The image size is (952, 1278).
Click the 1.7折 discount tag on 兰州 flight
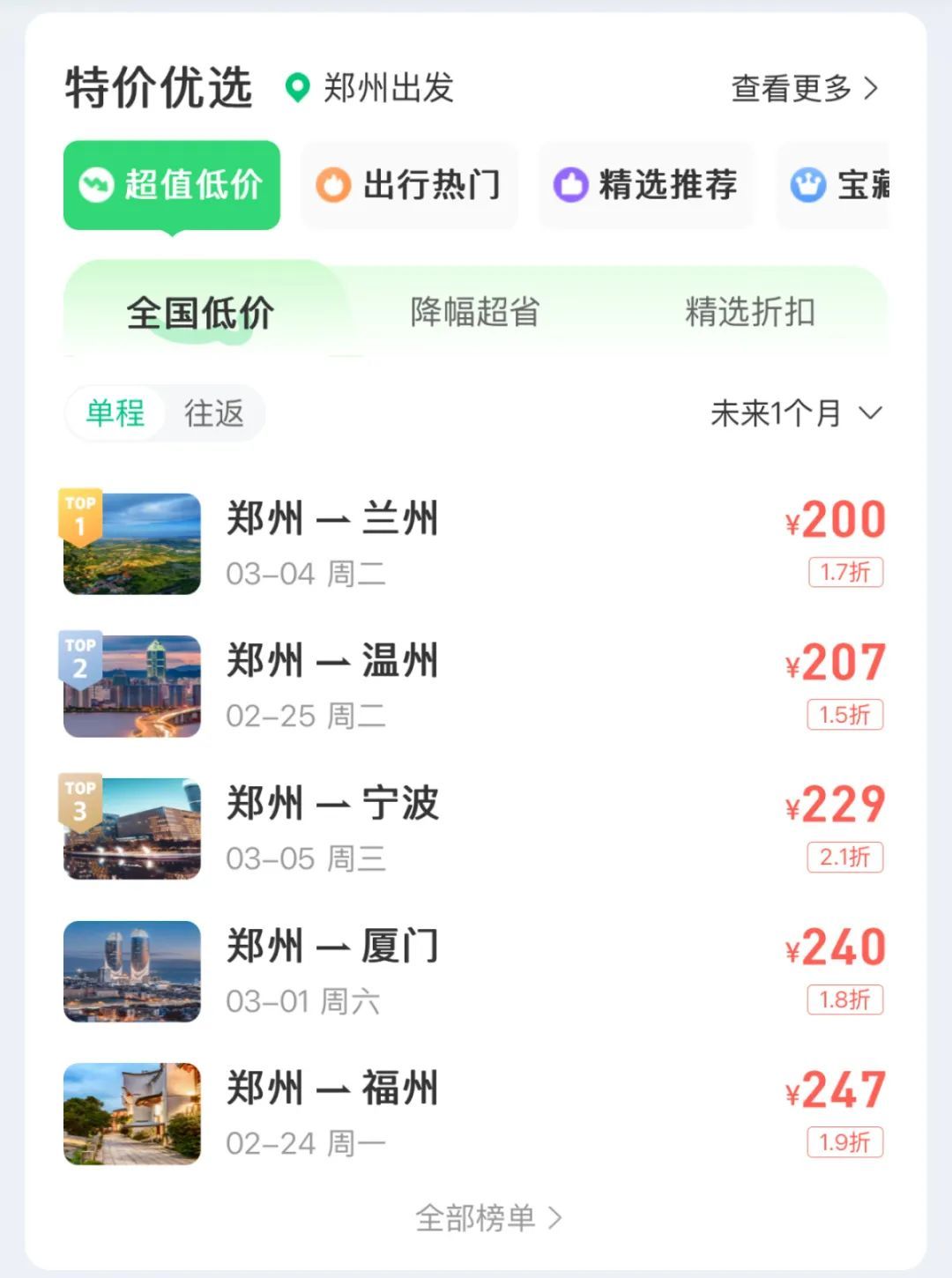tap(844, 572)
